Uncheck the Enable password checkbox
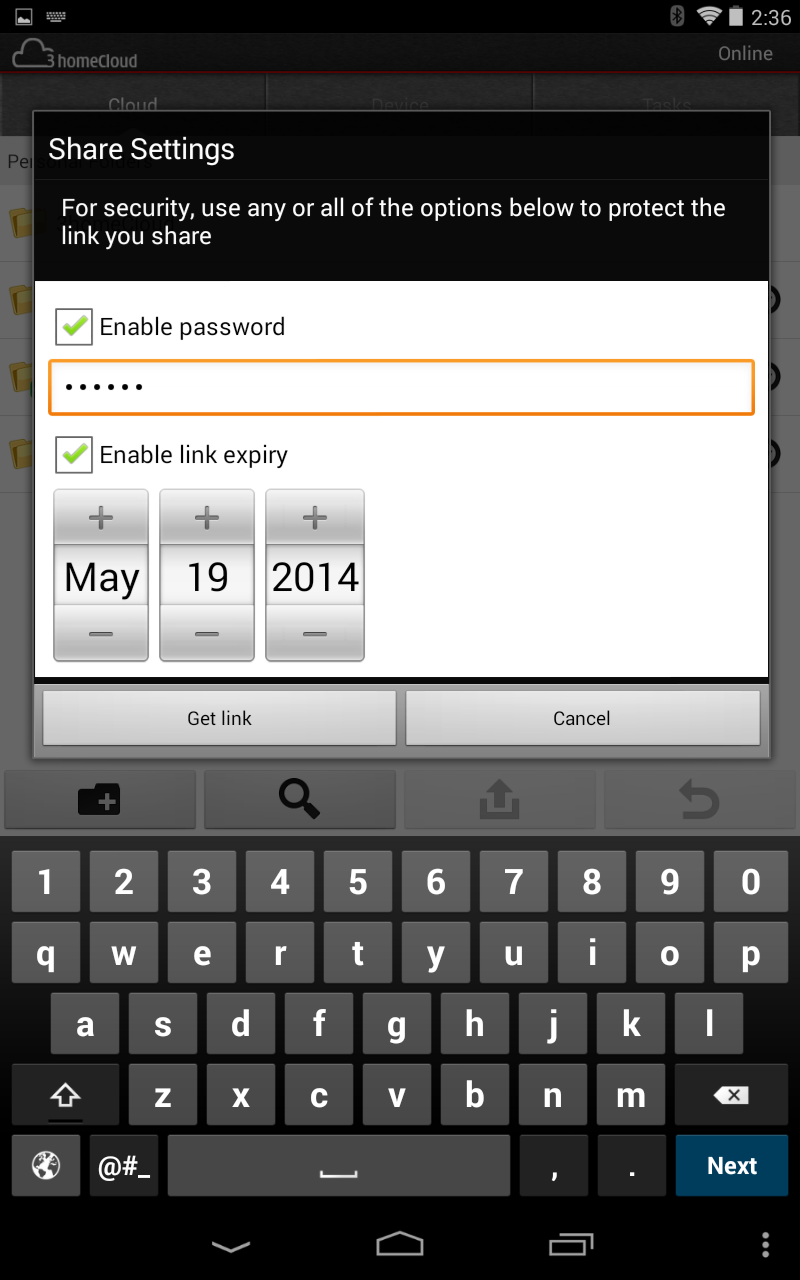The width and height of the screenshot is (800, 1280). point(74,327)
